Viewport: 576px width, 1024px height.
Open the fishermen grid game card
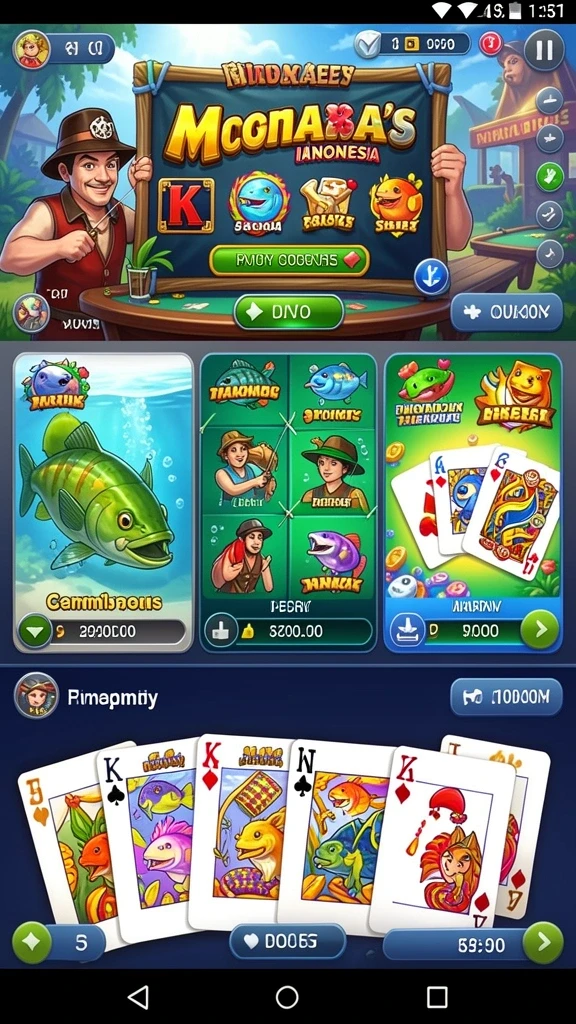288,502
